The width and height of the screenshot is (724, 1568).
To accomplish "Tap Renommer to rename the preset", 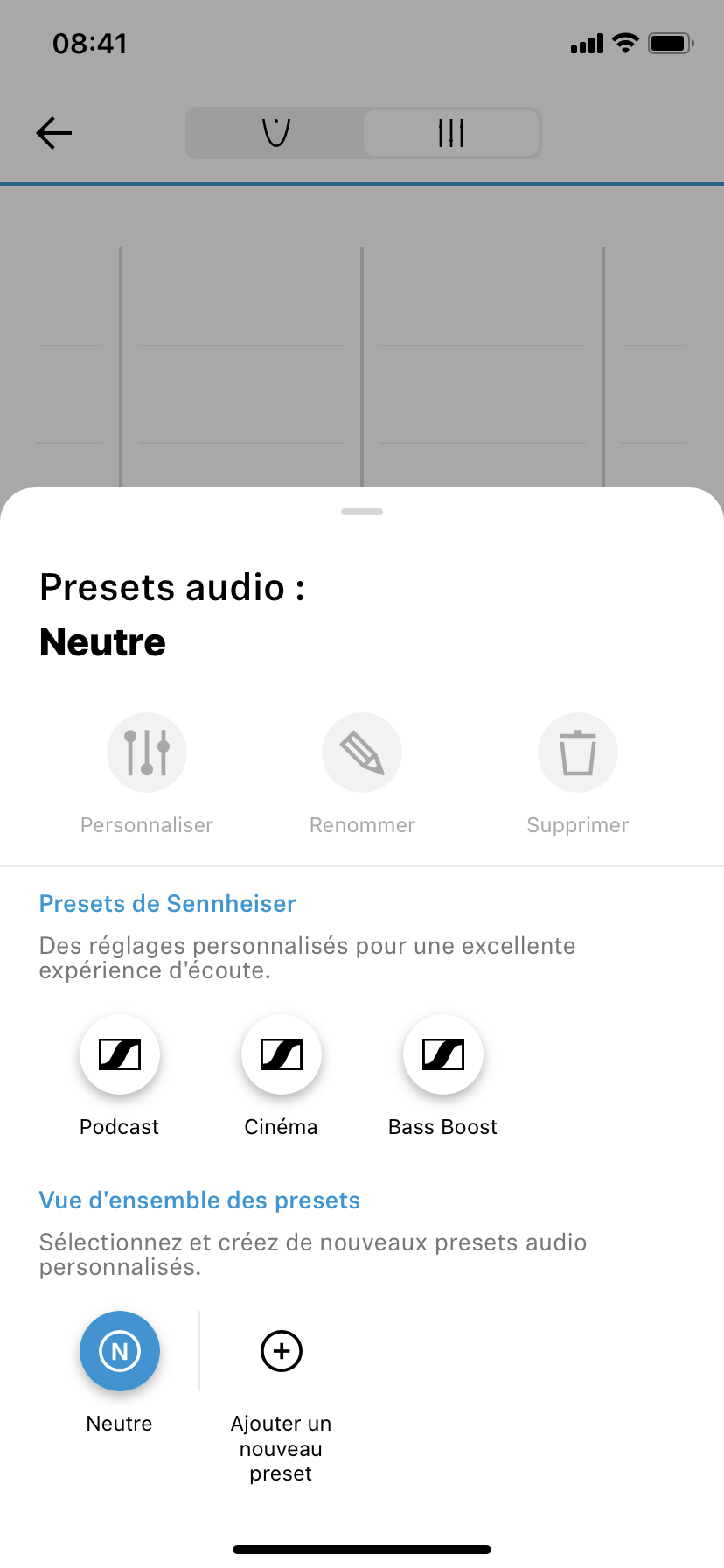I will (x=362, y=752).
